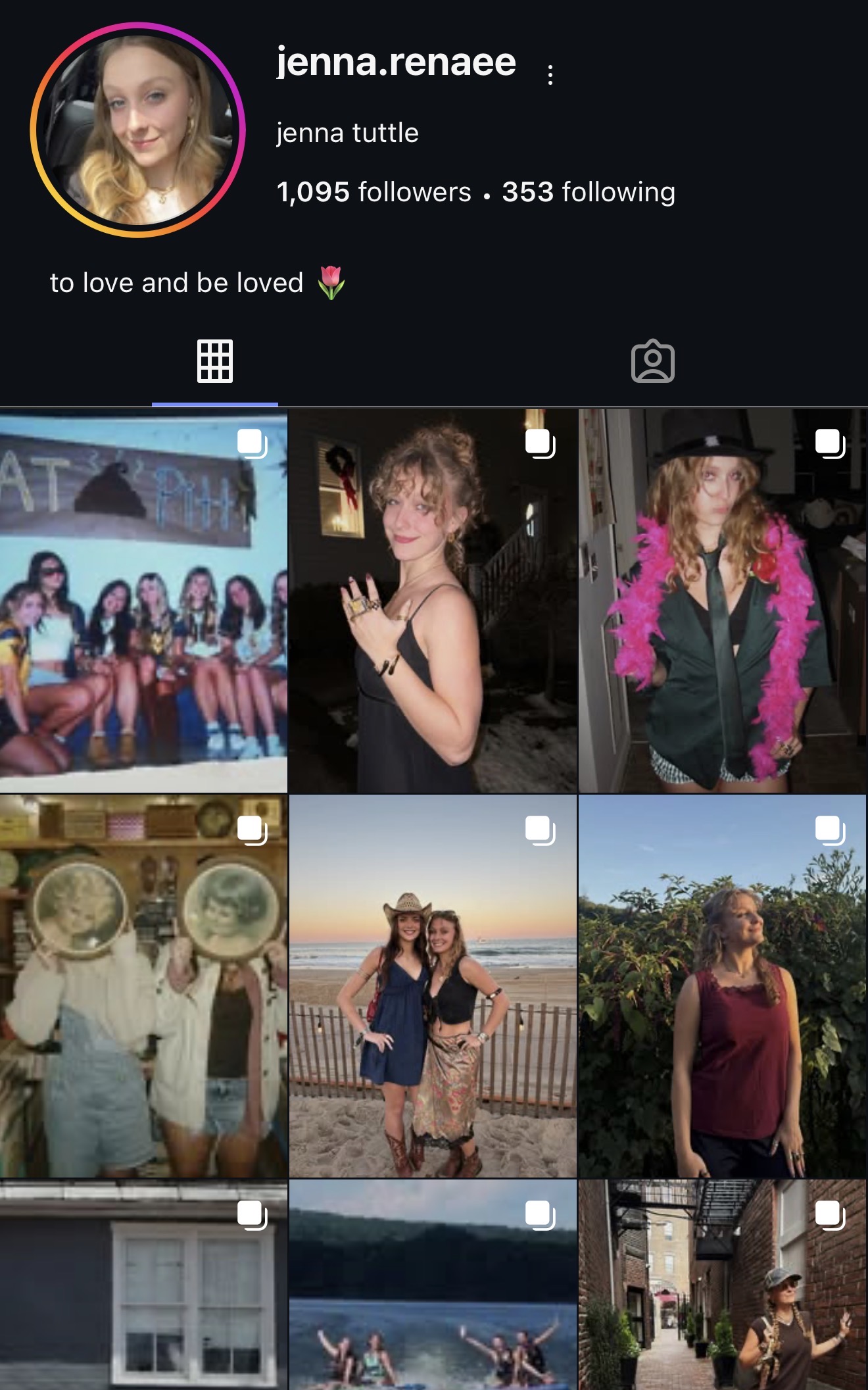Open the brick alley post
Screen dimensions: 868x1390
pos(723,1286)
